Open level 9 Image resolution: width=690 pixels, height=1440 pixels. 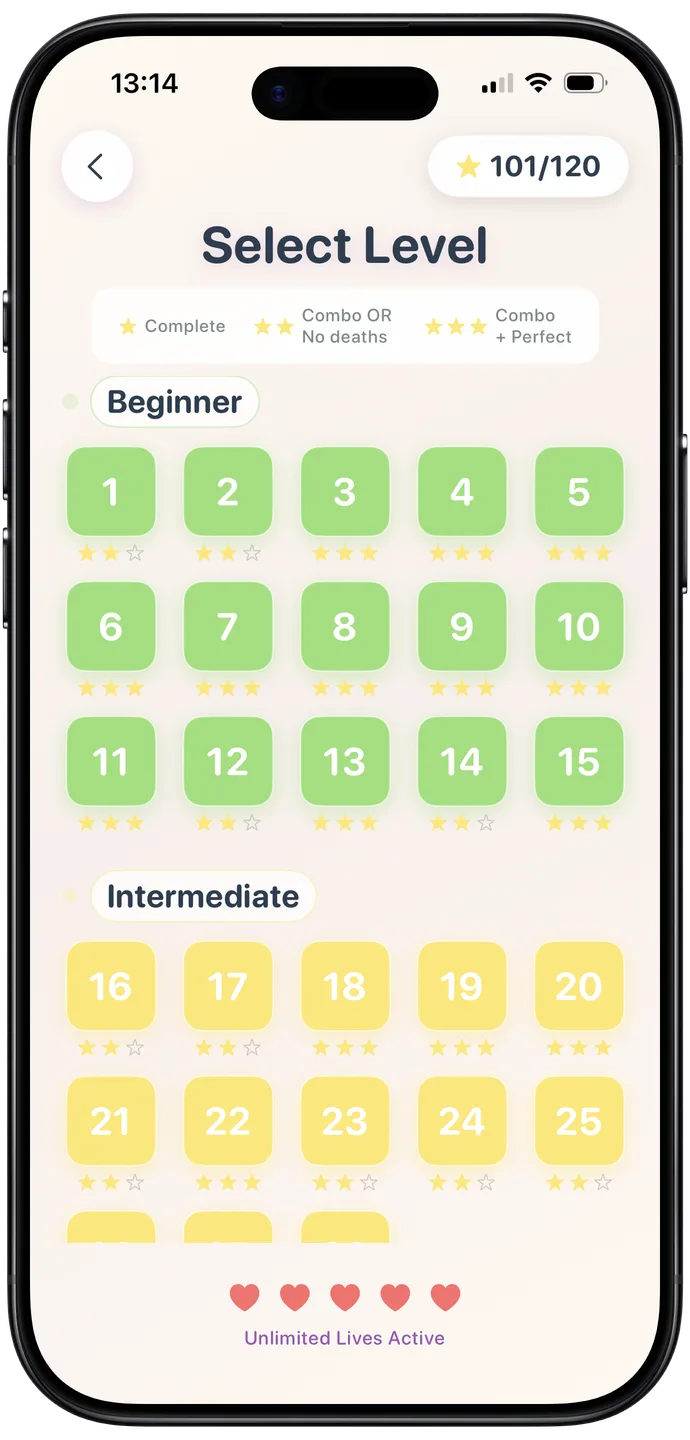point(462,626)
